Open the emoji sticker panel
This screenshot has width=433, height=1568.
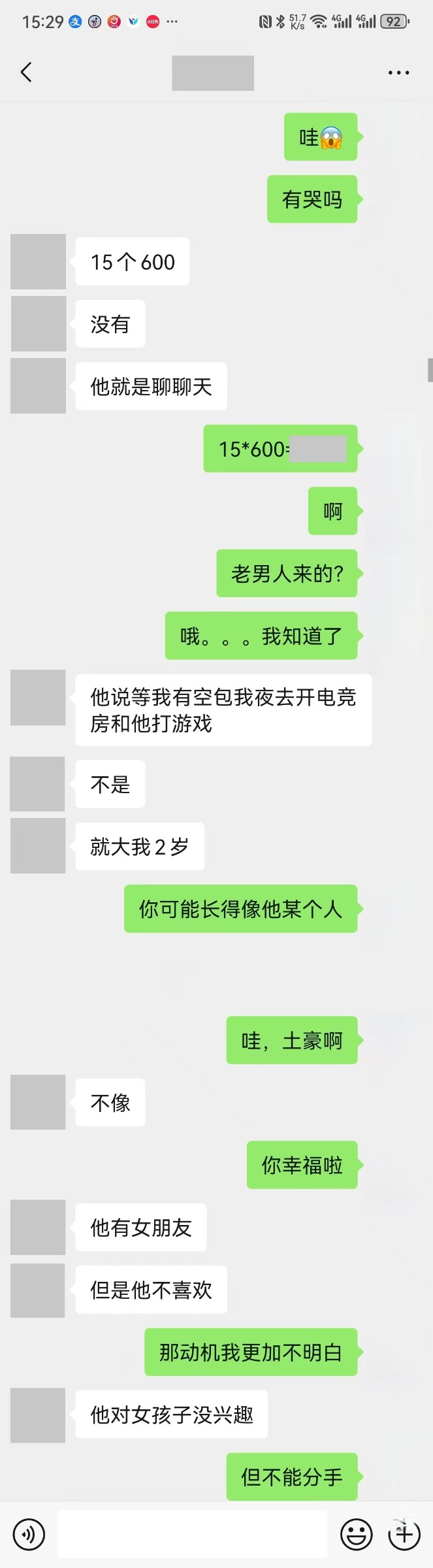357,1534
